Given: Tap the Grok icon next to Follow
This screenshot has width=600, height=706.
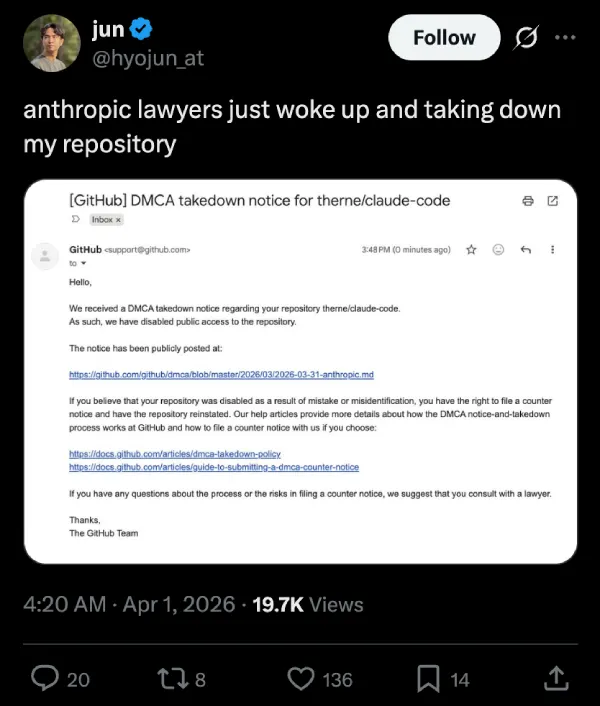Looking at the screenshot, I should point(523,38).
